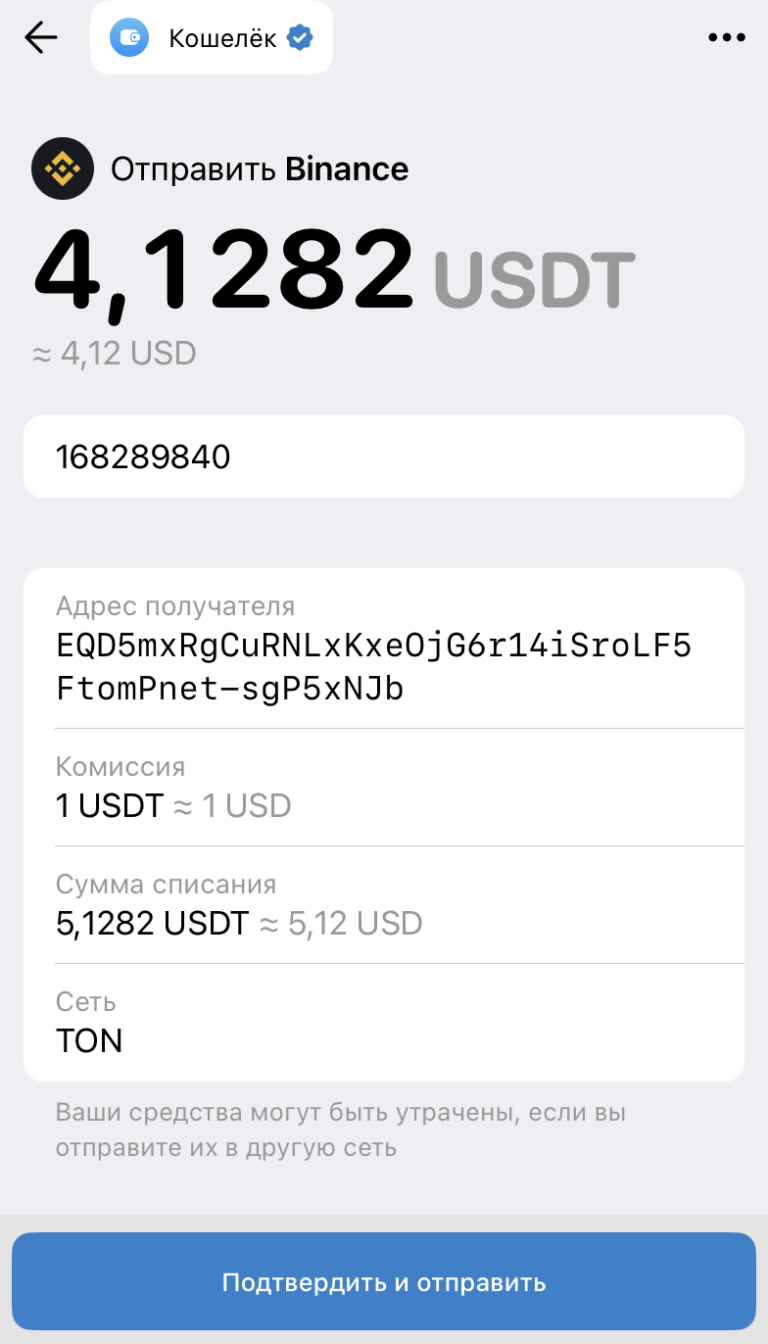This screenshot has width=768, height=1344.
Task: Open the Кошелёк bot title chip
Action: point(211,38)
